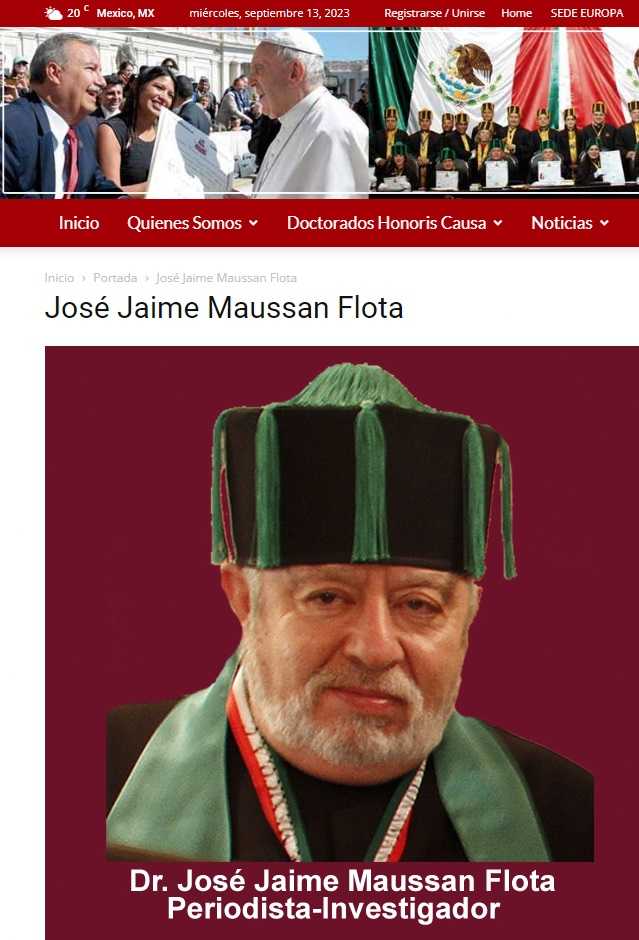Screen dimensions: 639x940
Task: Tap the Inicio breadcrumb link
Action: tap(59, 278)
